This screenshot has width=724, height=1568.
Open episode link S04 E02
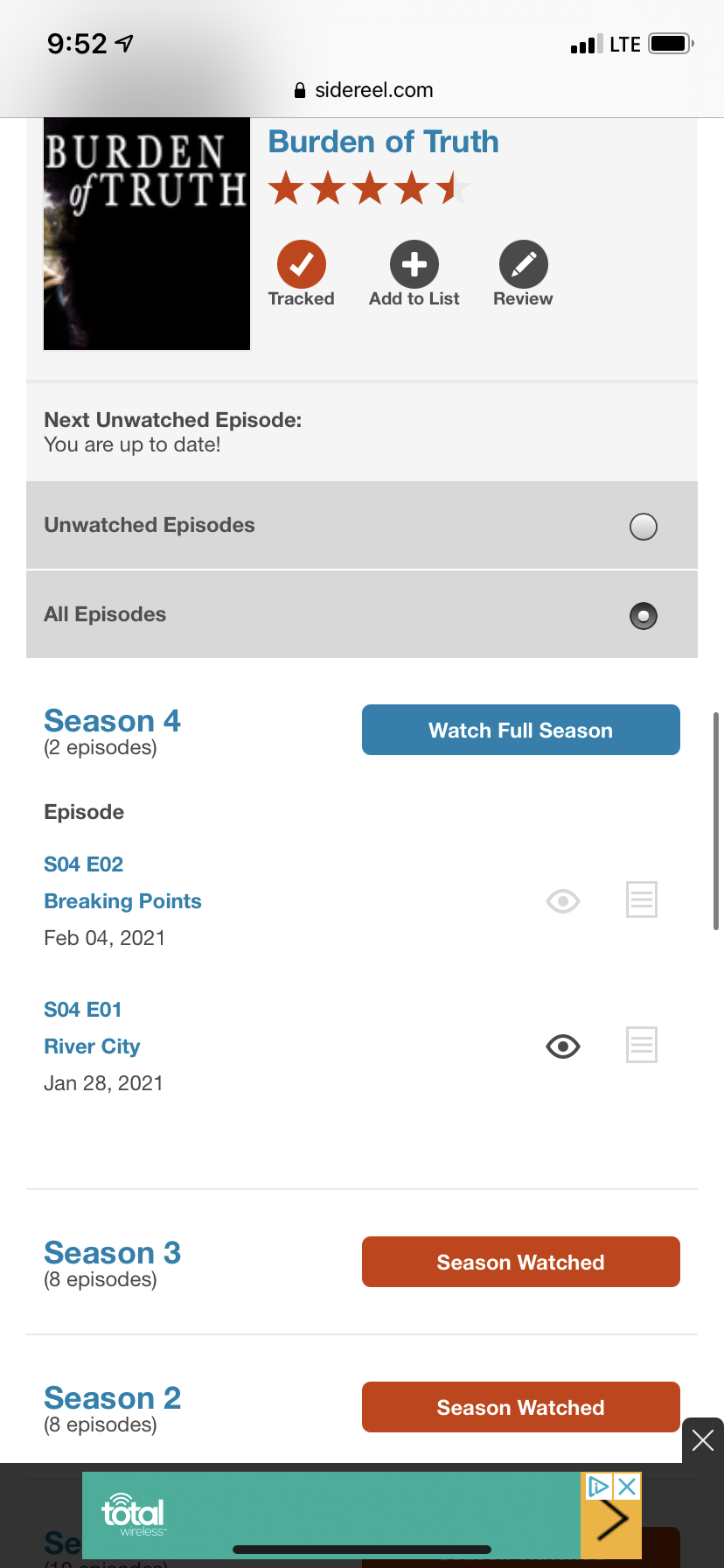coord(84,864)
